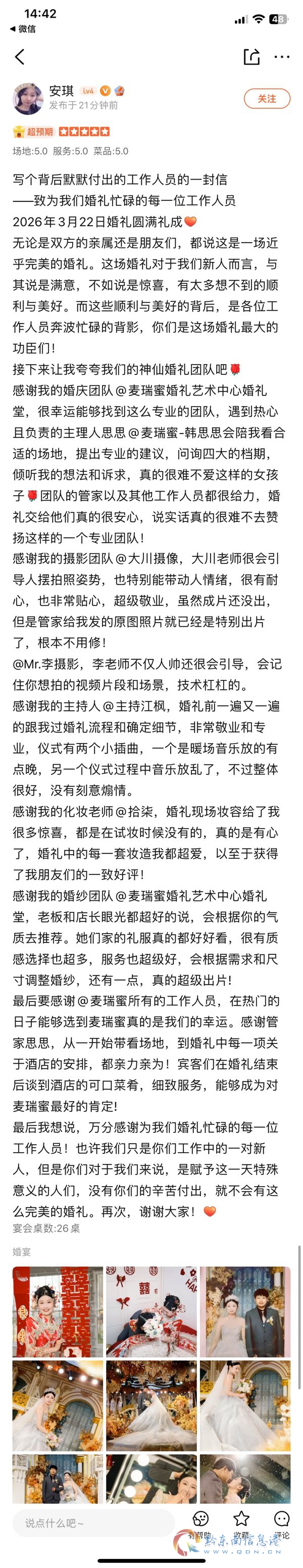Share this wedding review
The height and width of the screenshot is (1568, 303).
pyautogui.click(x=251, y=57)
